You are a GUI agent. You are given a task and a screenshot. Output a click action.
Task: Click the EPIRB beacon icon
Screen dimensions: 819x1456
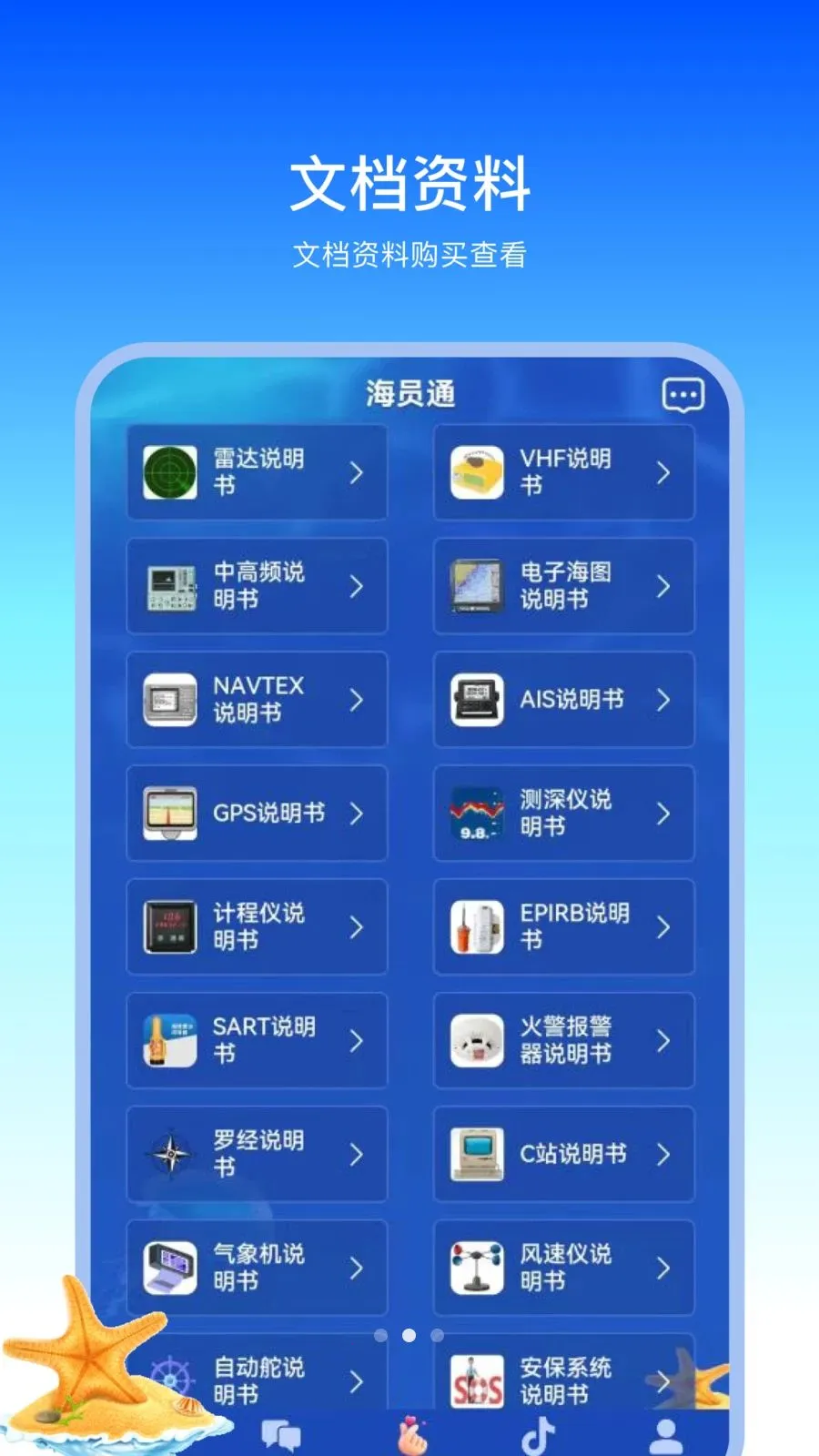click(x=477, y=927)
